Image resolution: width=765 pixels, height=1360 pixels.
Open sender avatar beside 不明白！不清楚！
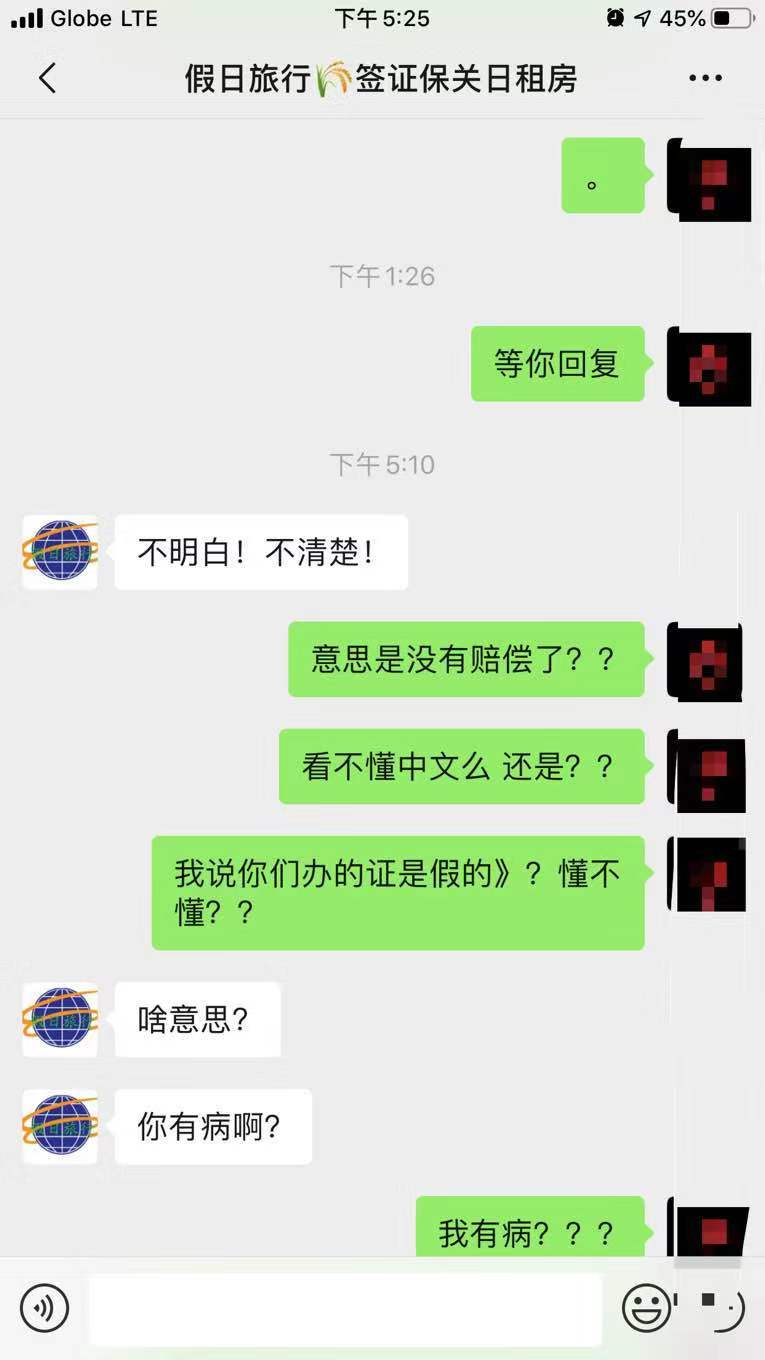(60, 552)
